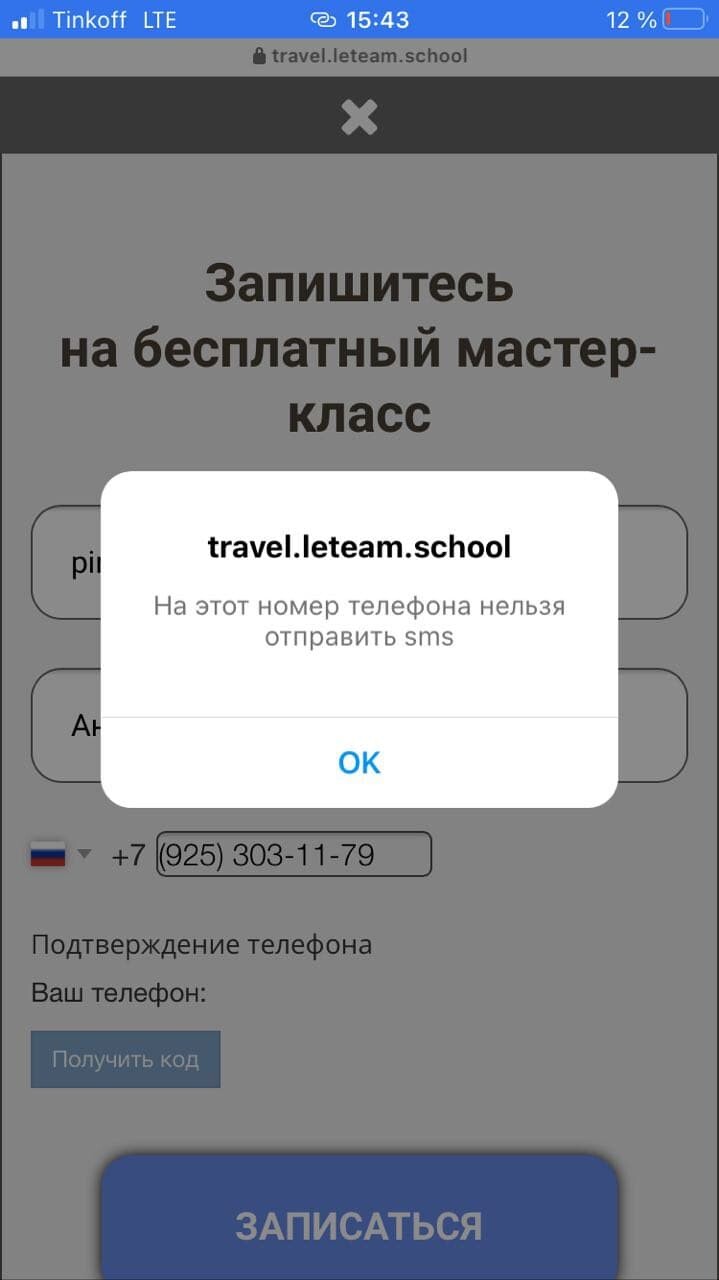Submit with the ЗАПИСАТЬСЯ button
Screen dimensions: 719x1280
[359, 1225]
